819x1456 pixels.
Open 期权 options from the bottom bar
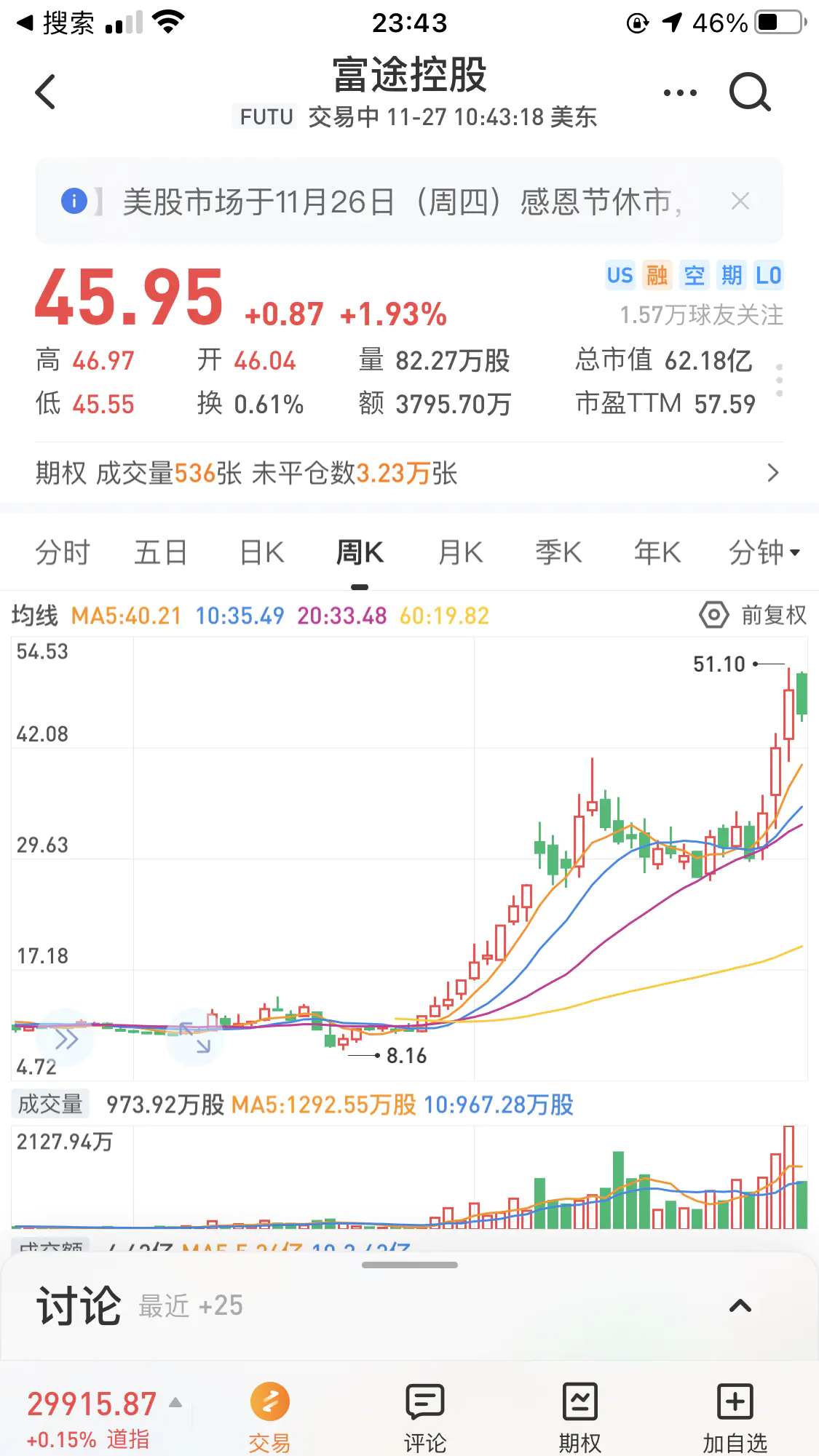tap(579, 1416)
